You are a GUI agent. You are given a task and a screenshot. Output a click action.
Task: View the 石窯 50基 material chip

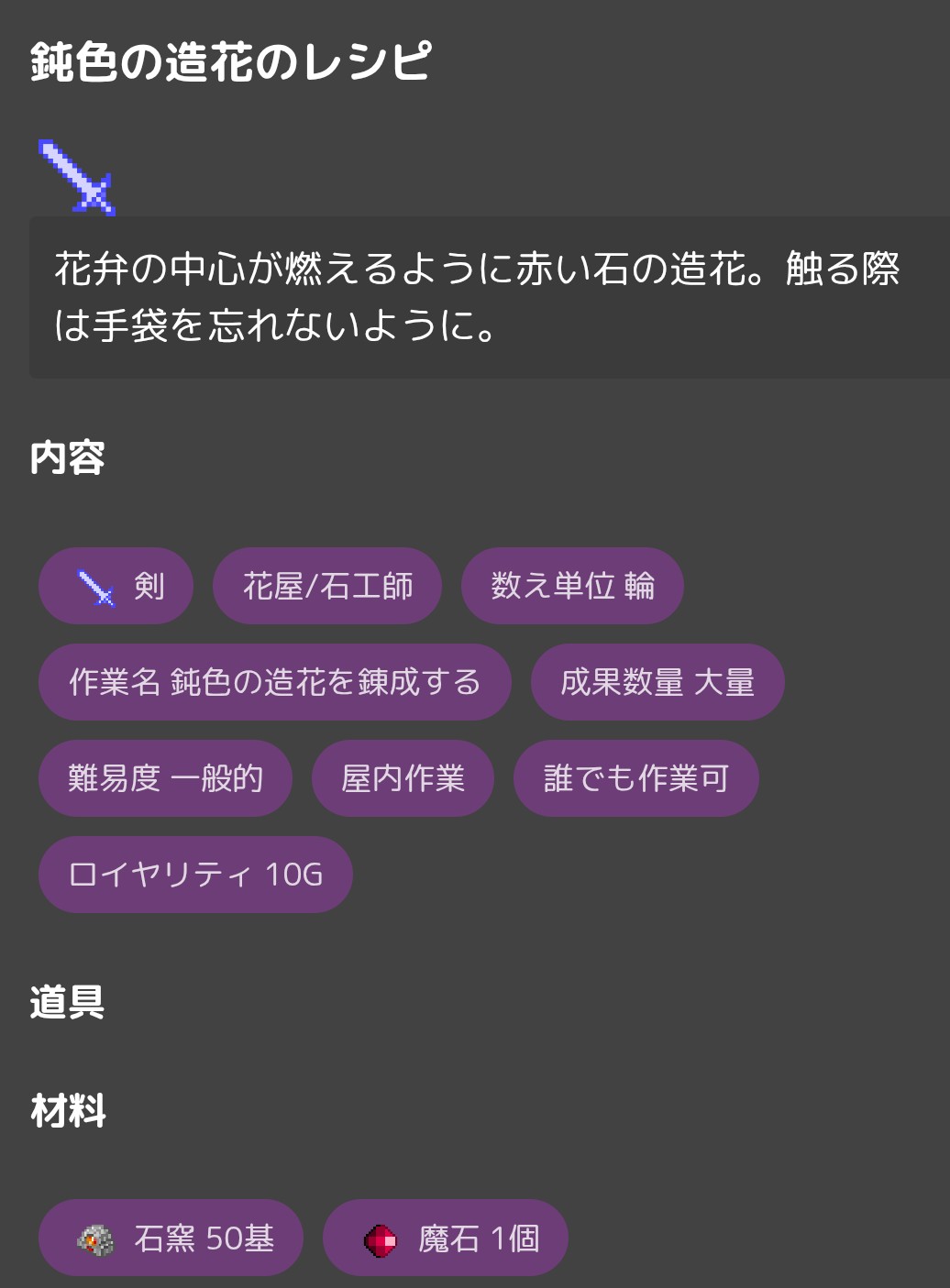(x=171, y=1238)
